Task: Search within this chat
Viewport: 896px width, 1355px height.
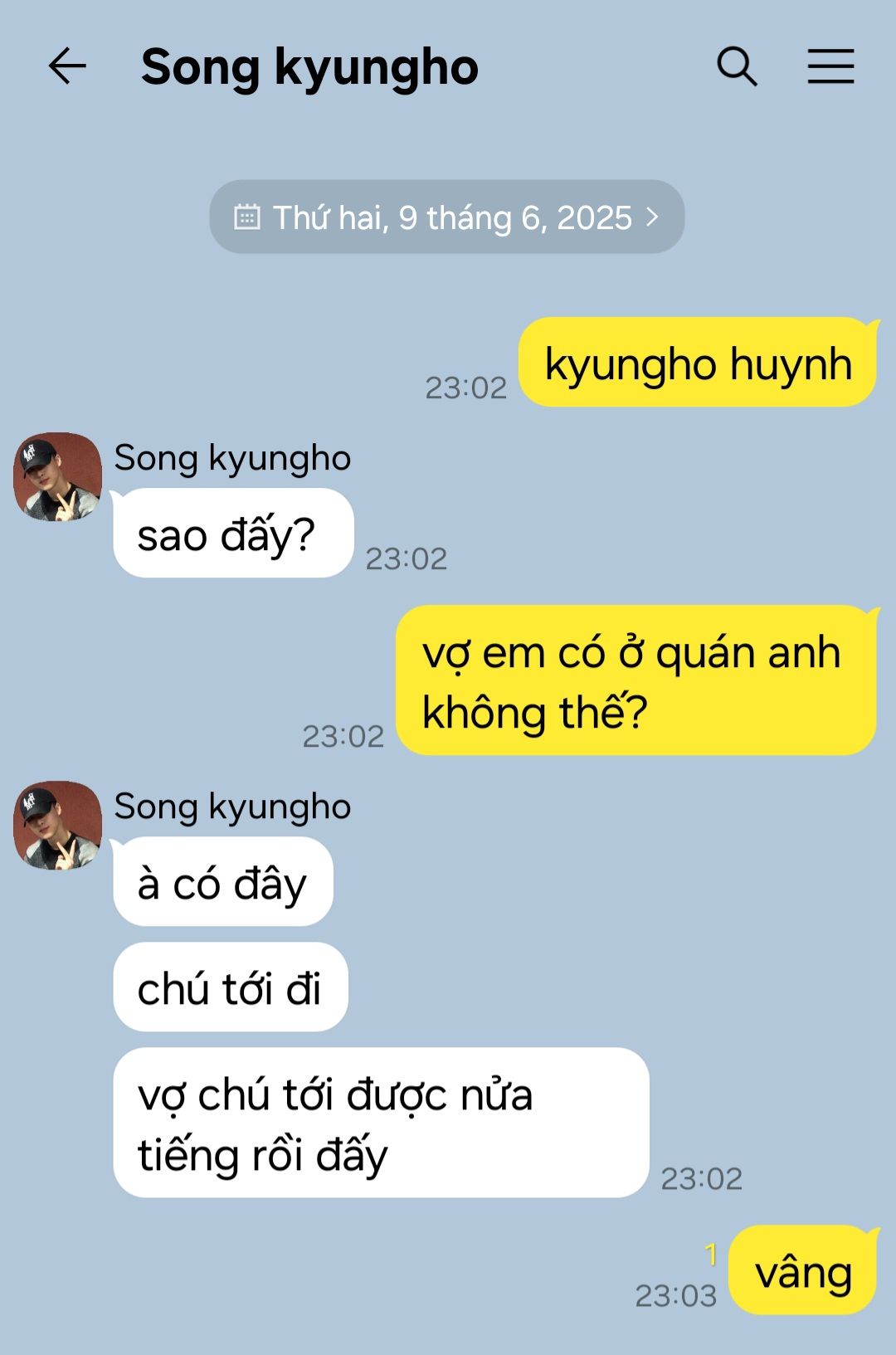Action: 737,66
